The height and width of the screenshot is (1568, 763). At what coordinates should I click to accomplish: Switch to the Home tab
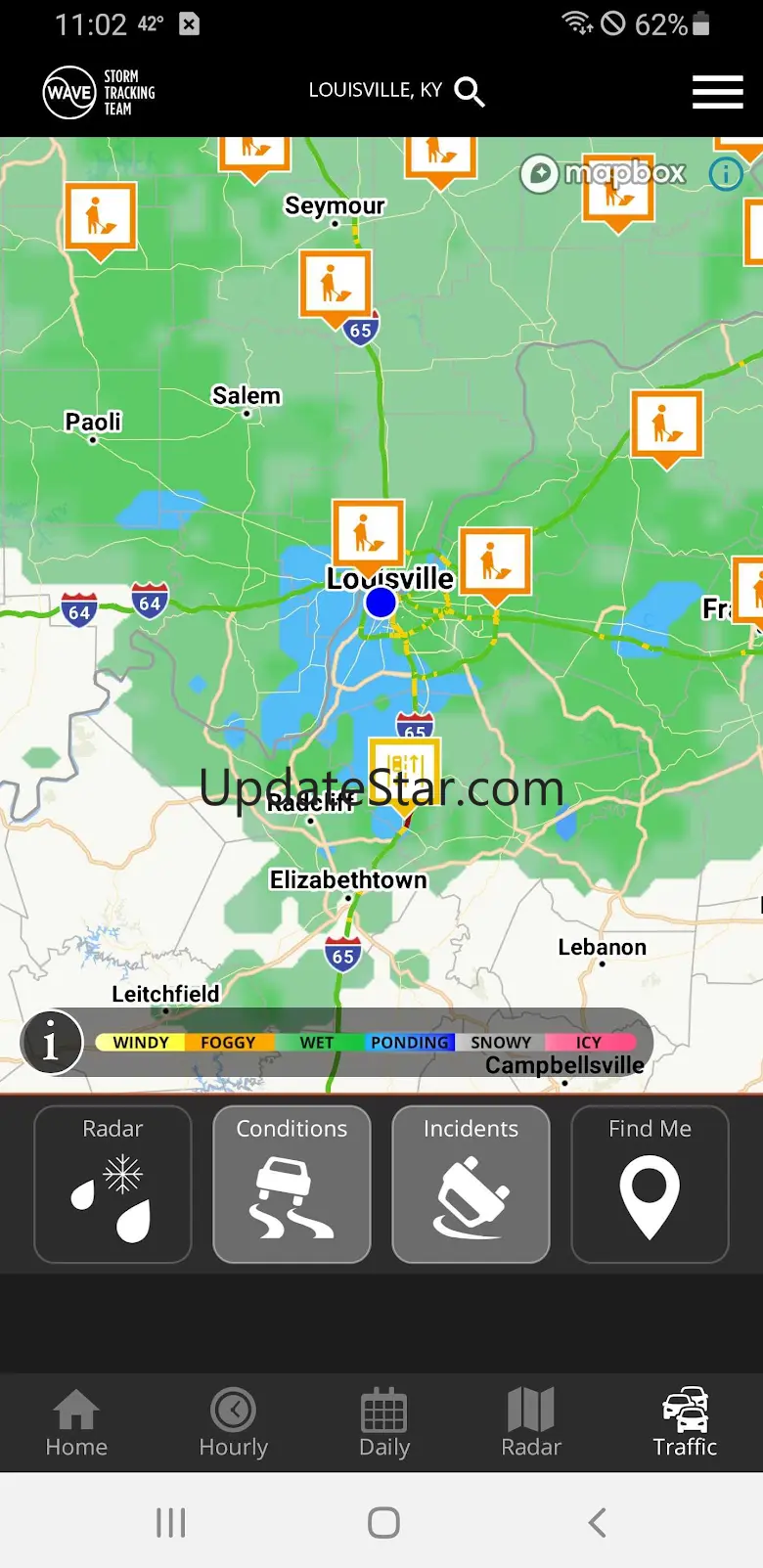[76, 1423]
